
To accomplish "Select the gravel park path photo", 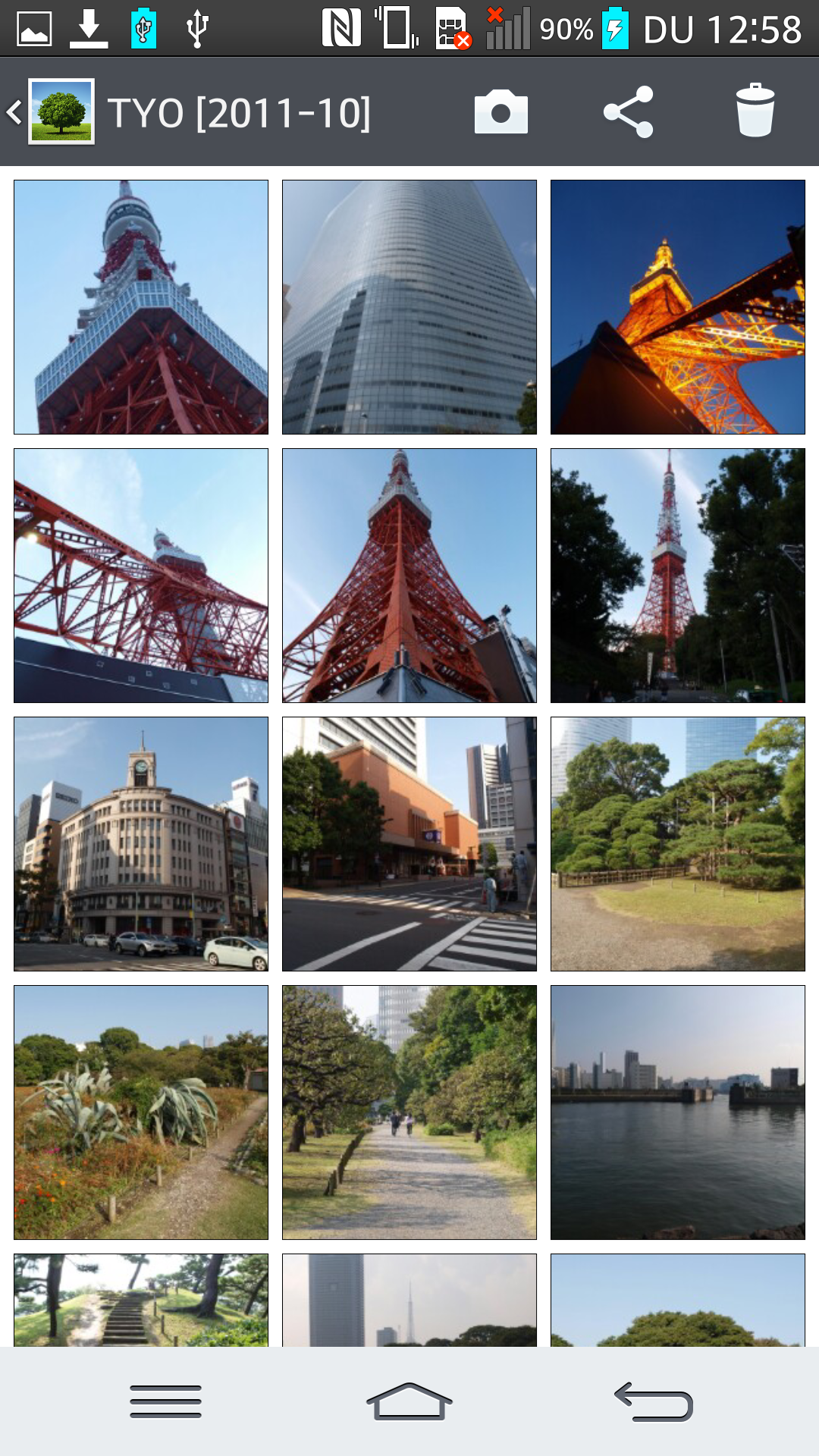I will pos(409,1112).
